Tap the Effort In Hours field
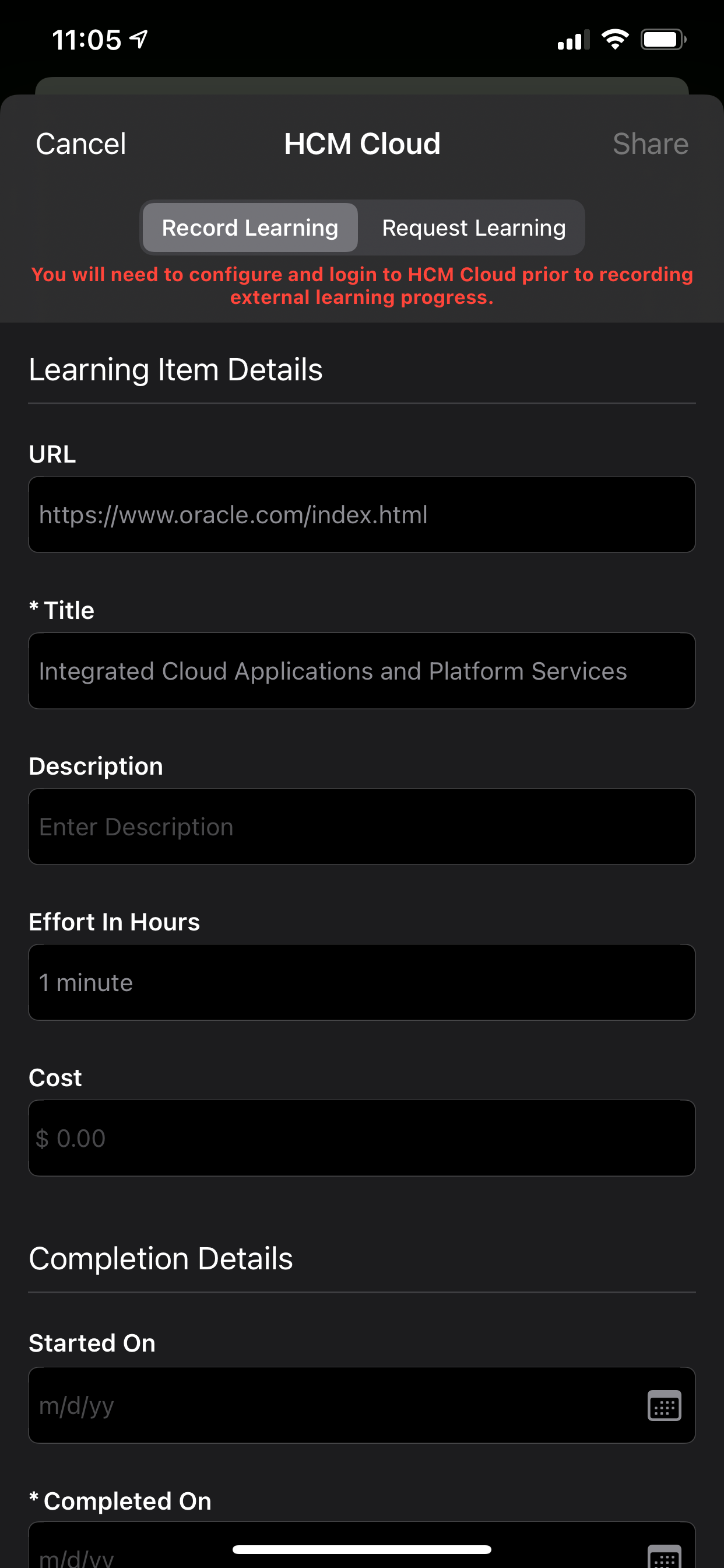This screenshot has height=1568, width=724. pos(361,982)
